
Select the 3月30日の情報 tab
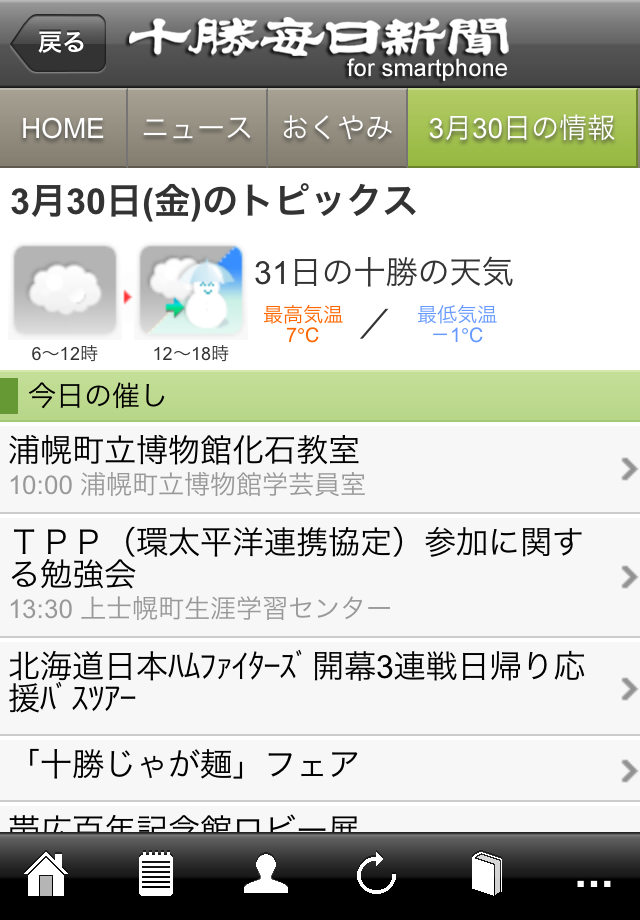pos(522,128)
